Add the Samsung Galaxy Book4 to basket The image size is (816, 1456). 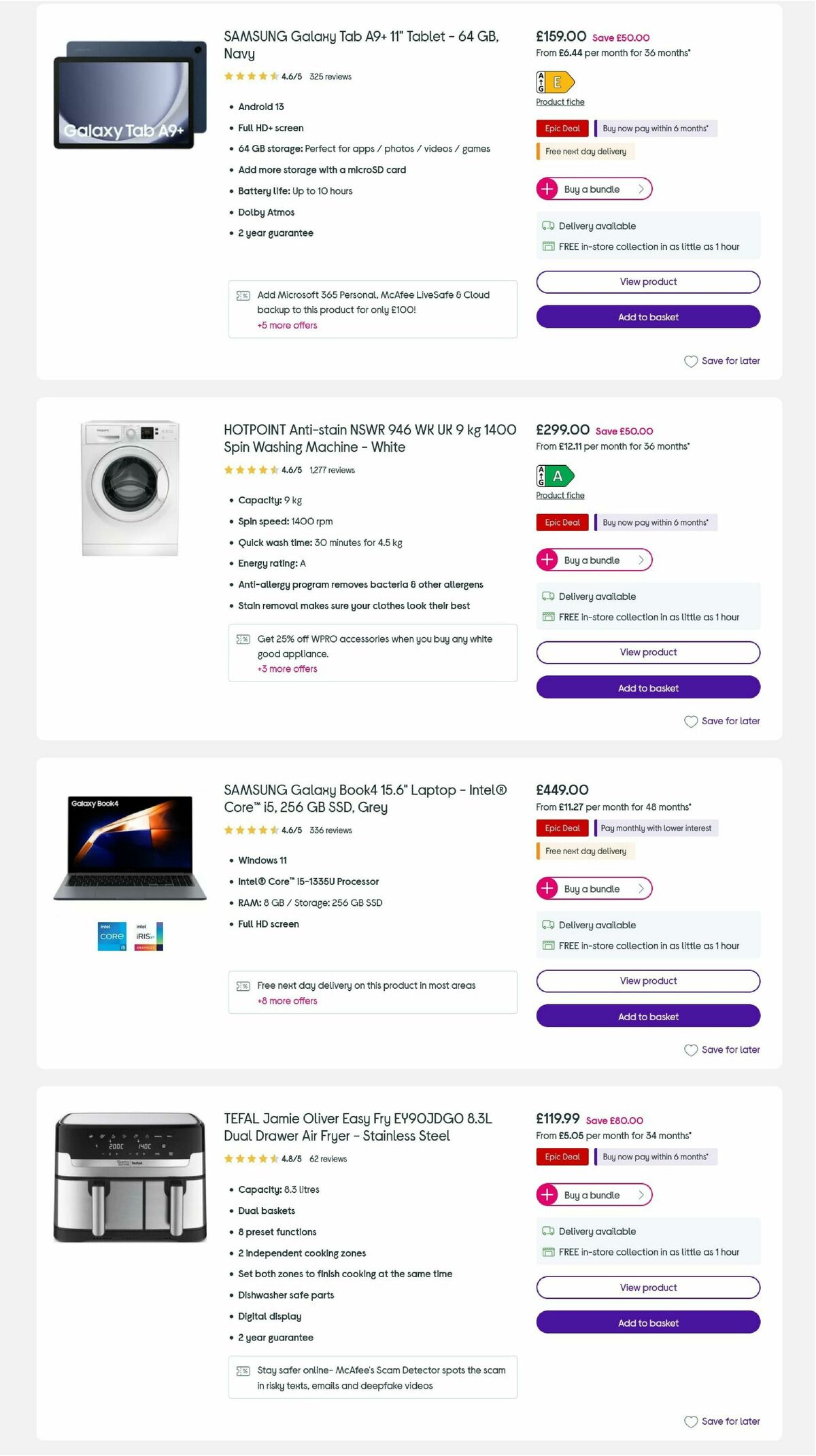(x=647, y=1016)
